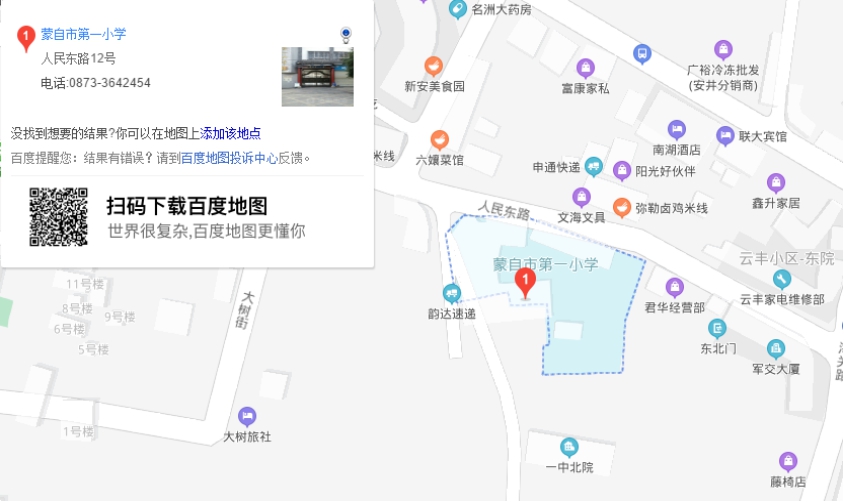Tap the 军交大厦 building marker
The width and height of the screenshot is (844, 502).
click(x=776, y=349)
